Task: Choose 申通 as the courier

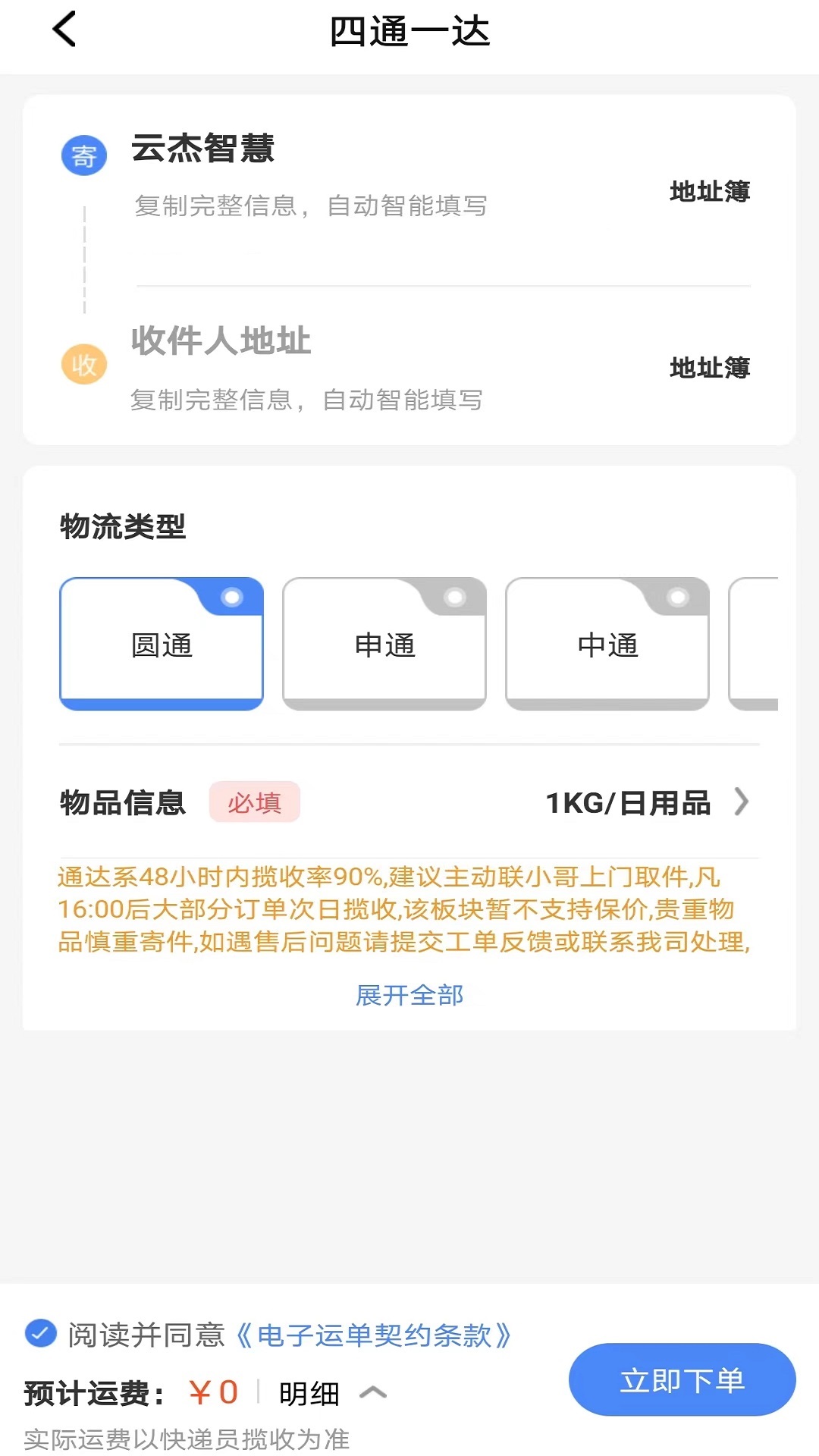Action: click(x=384, y=645)
